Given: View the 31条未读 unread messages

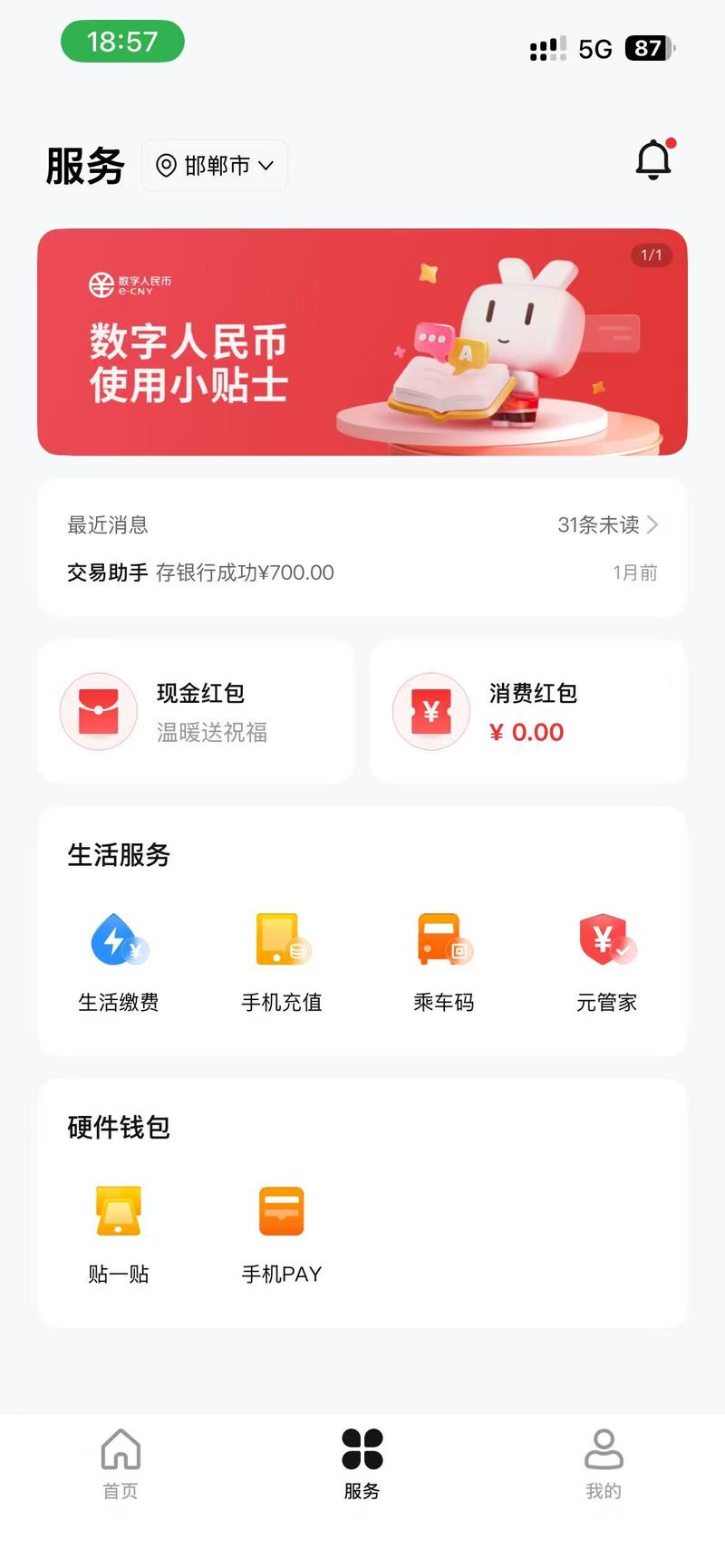Looking at the screenshot, I should (x=607, y=524).
